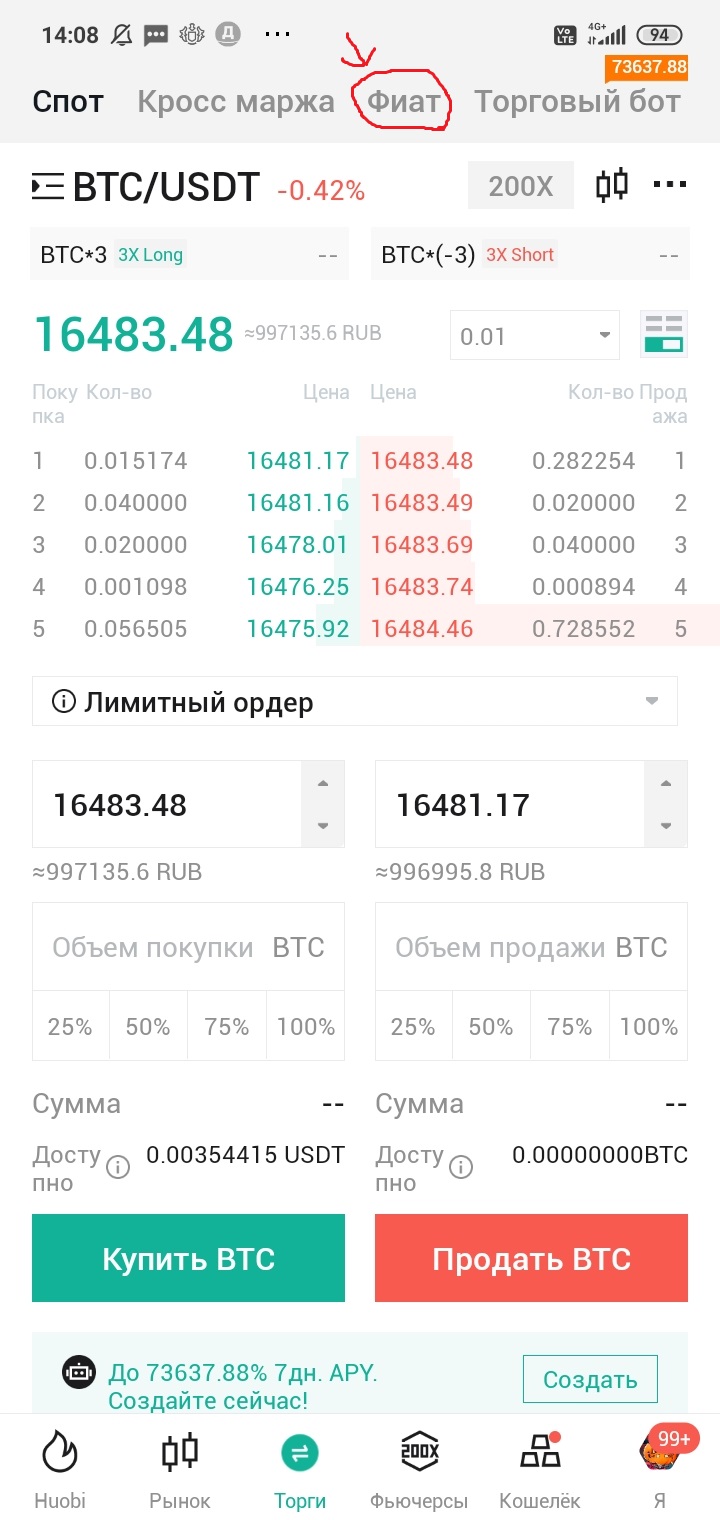Change the order book layout view

point(664,335)
